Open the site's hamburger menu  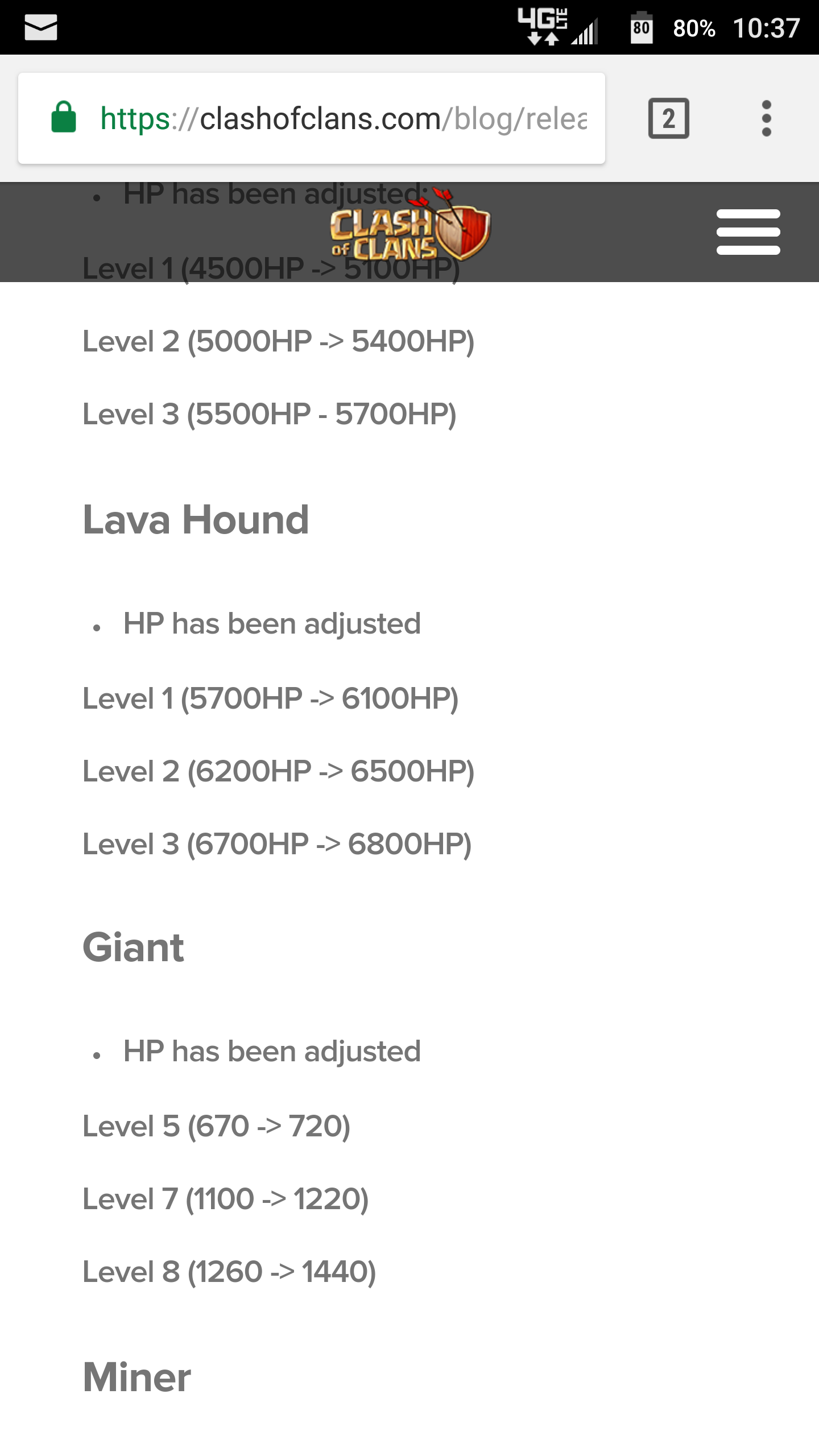748,231
